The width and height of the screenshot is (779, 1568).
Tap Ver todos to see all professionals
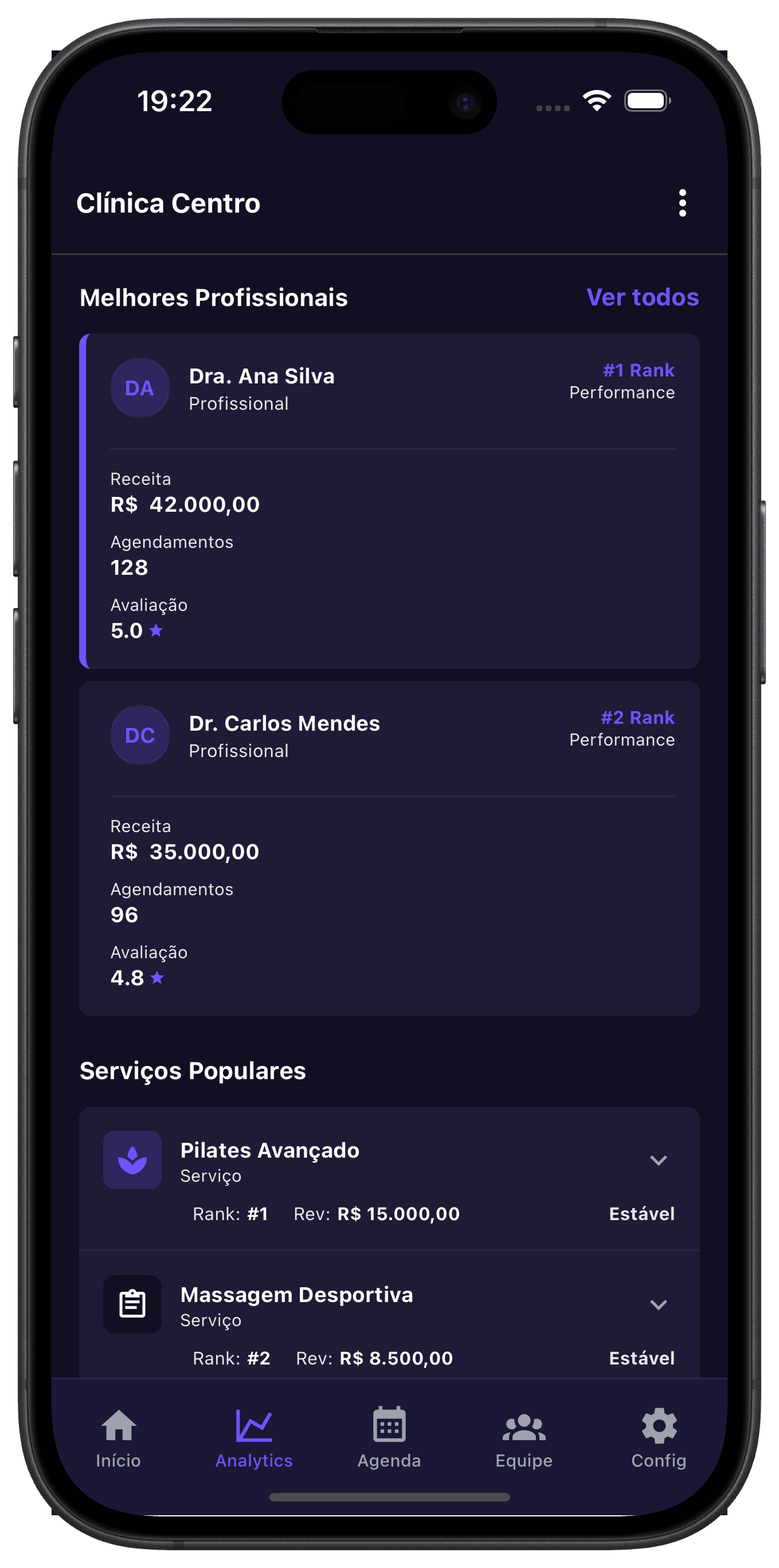[x=642, y=297]
